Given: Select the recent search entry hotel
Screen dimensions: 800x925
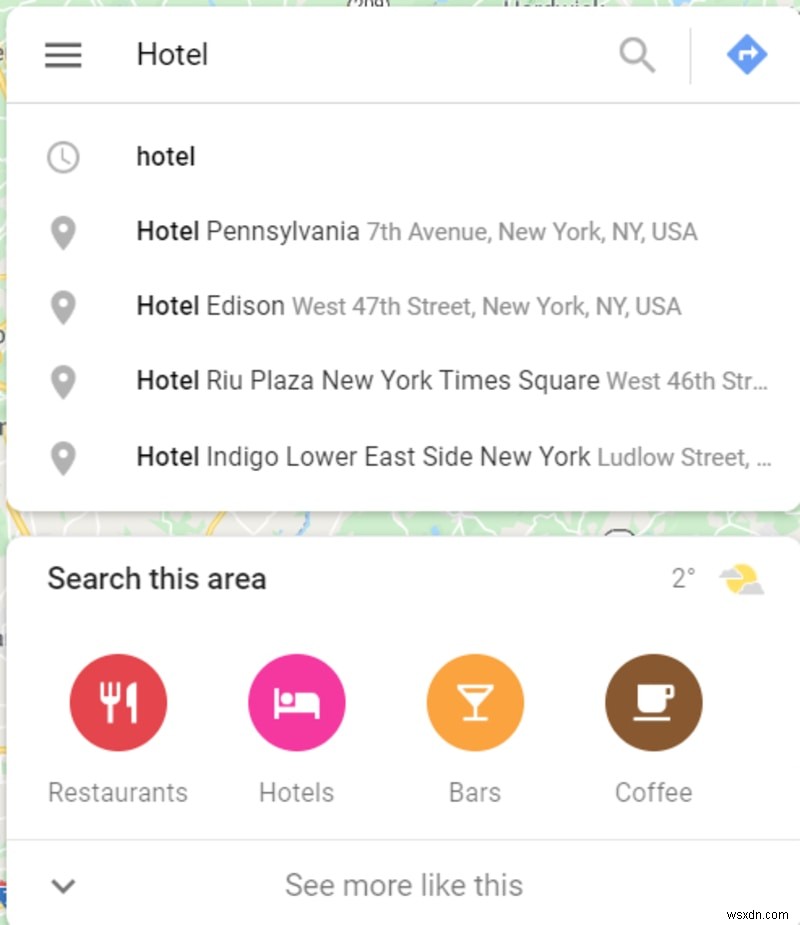Looking at the screenshot, I should tap(165, 157).
